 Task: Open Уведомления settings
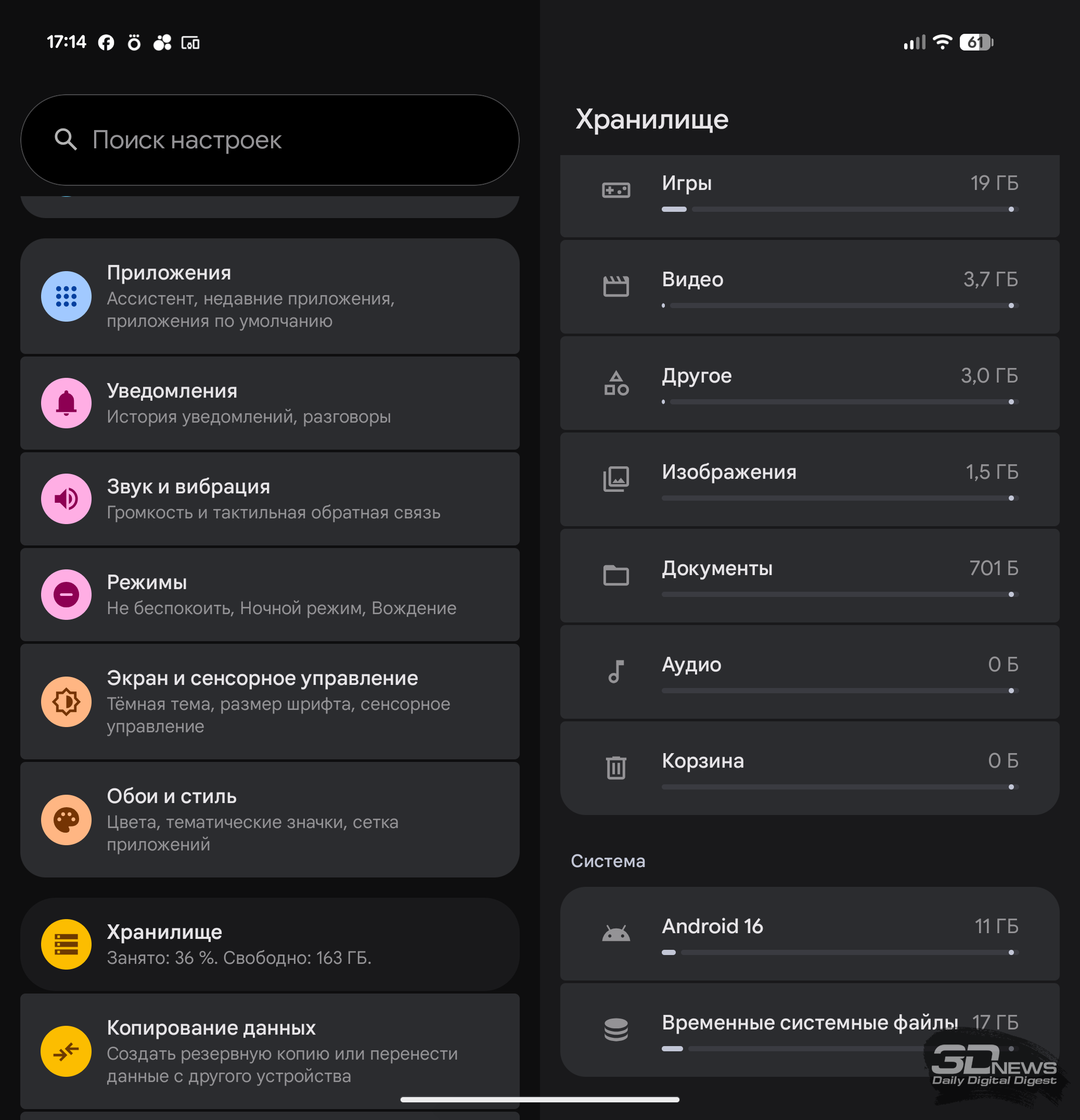[x=269, y=403]
